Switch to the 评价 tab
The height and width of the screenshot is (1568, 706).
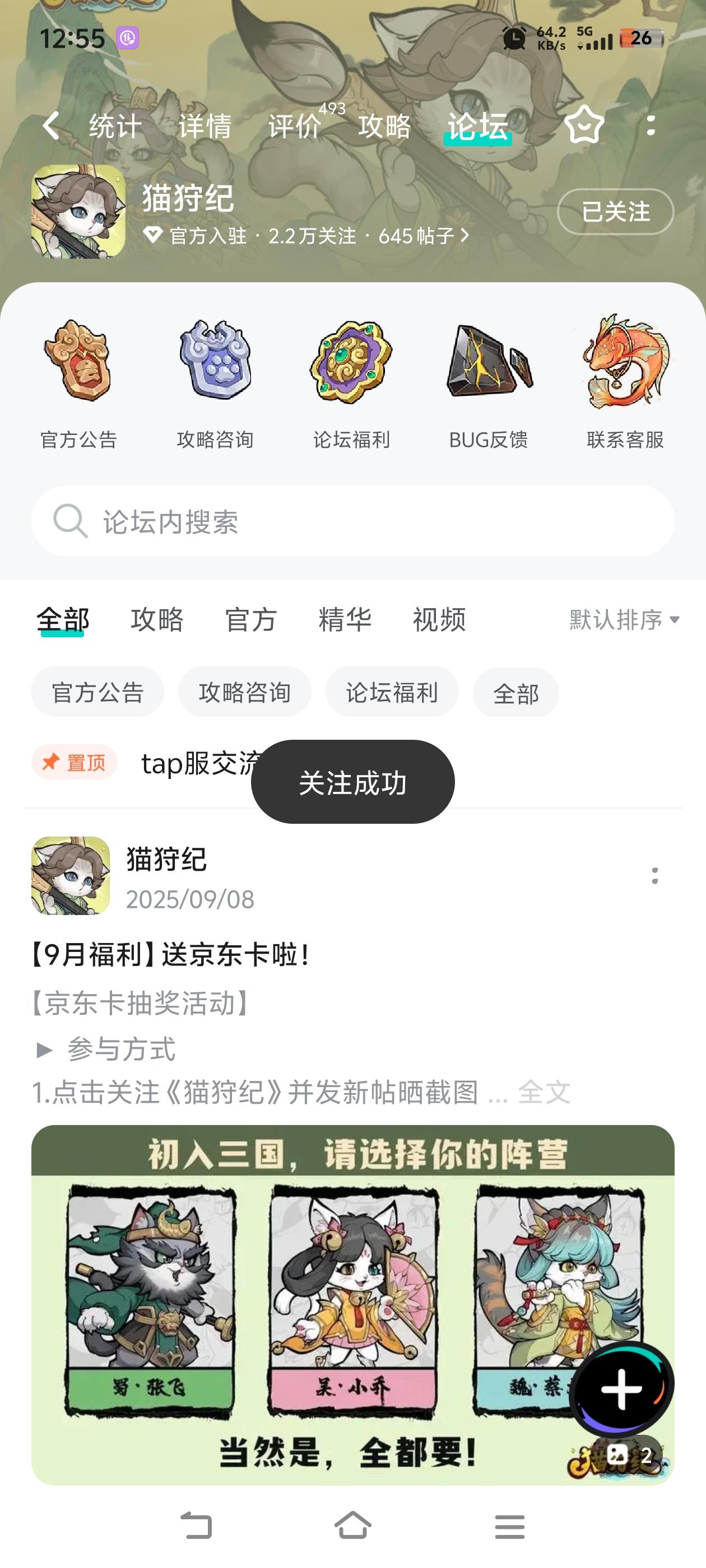[x=295, y=127]
